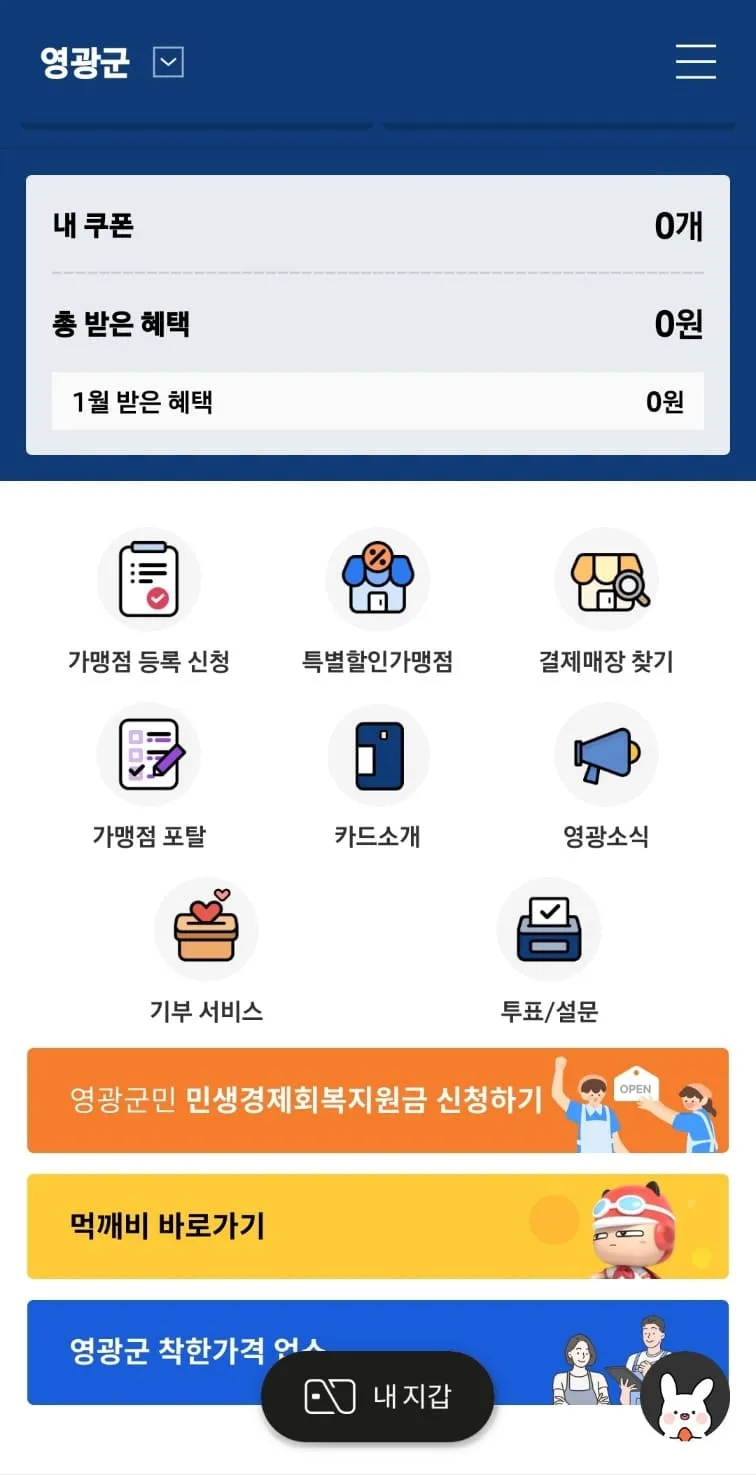Open 결제매장 찾기 store search icon
756x1475 pixels.
pyautogui.click(x=606, y=580)
